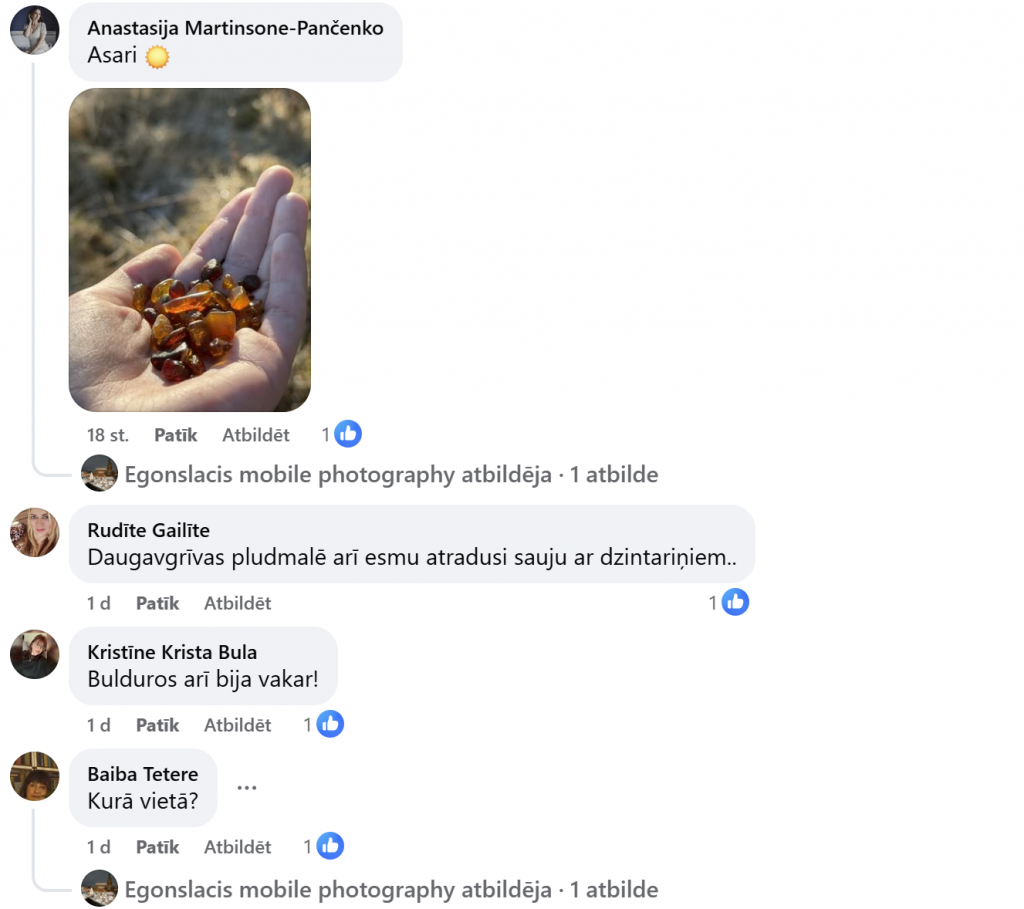Like Rudīte Gailīte's comment

click(x=157, y=603)
